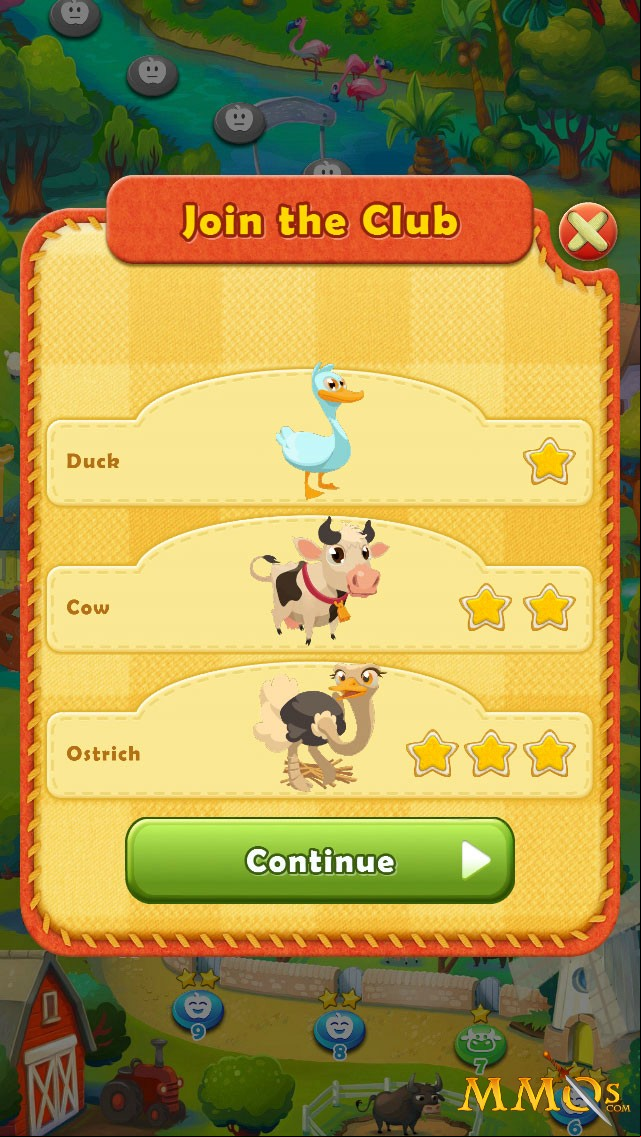The width and height of the screenshot is (641, 1137).
Task: Close the Join the Club dialog
Action: [588, 233]
